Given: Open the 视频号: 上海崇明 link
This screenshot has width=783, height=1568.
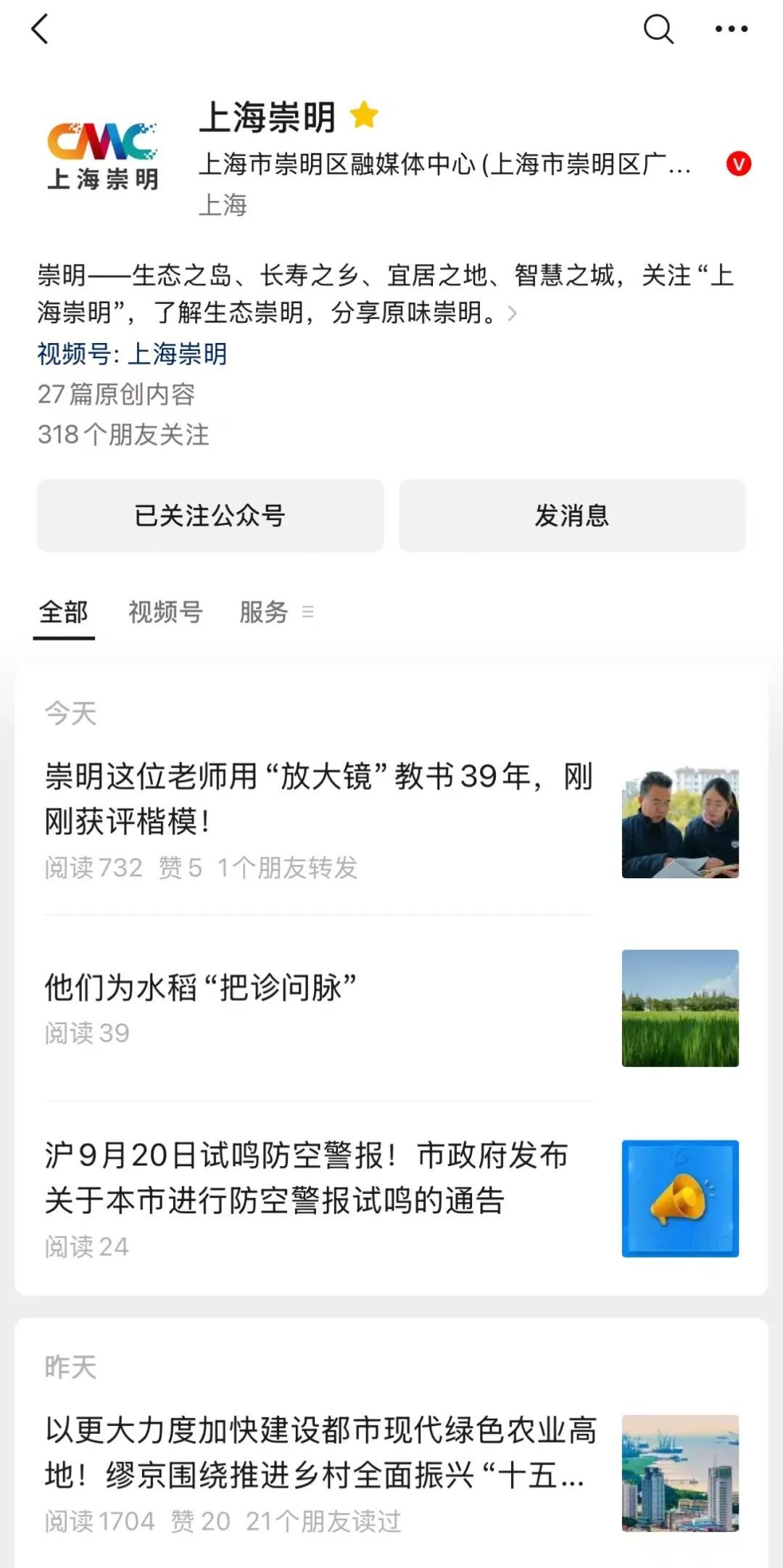Looking at the screenshot, I should click(133, 354).
